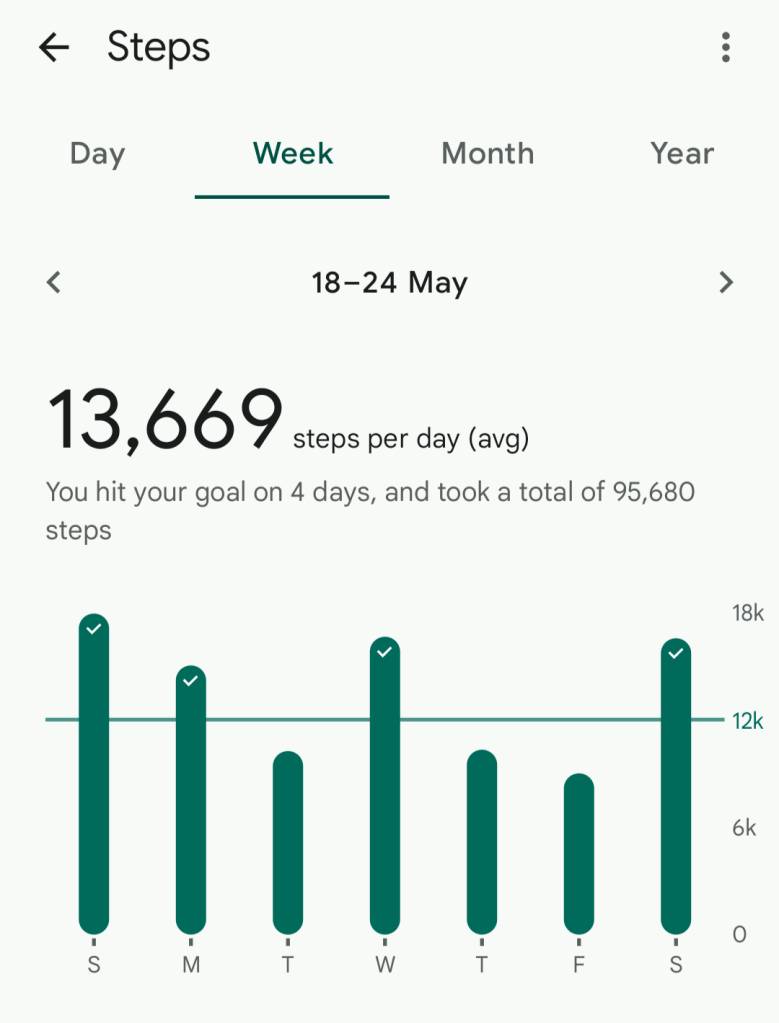Open the Year tab
779x1023 pixels.
[x=682, y=154]
